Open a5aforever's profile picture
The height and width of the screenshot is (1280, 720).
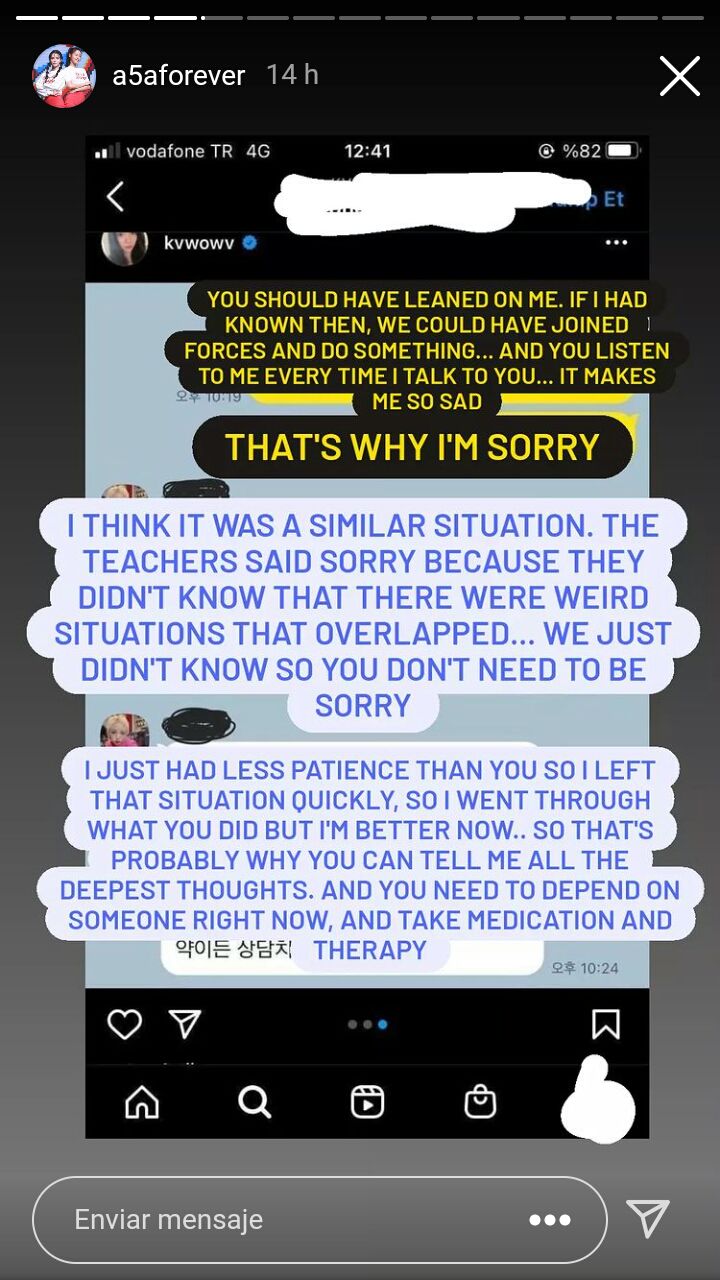pyautogui.click(x=64, y=76)
